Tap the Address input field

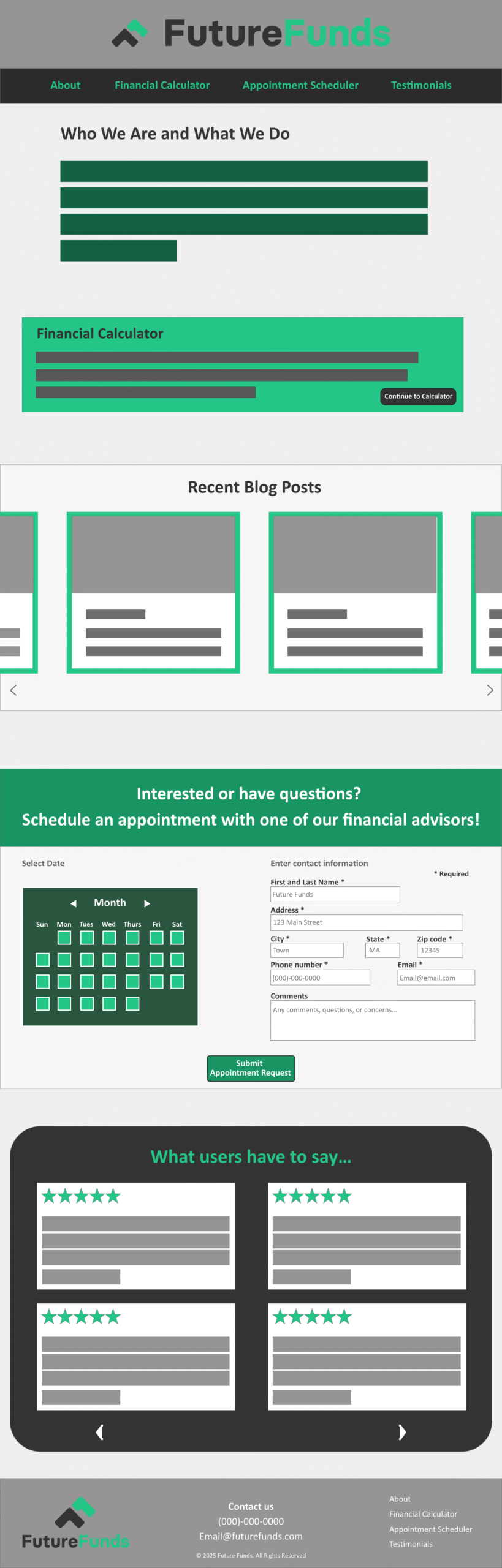pyautogui.click(x=367, y=922)
